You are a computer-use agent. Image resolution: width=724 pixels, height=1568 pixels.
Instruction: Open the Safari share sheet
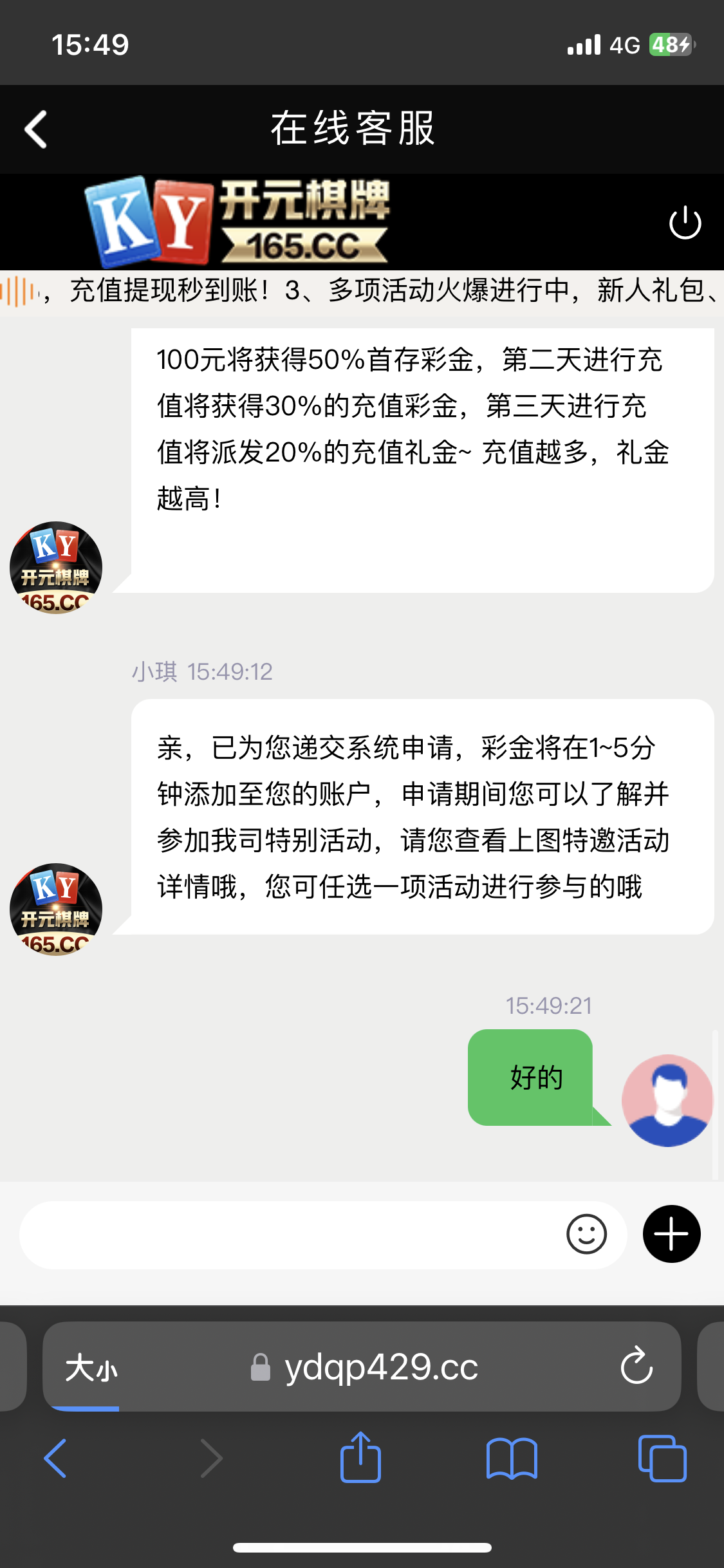click(360, 1457)
